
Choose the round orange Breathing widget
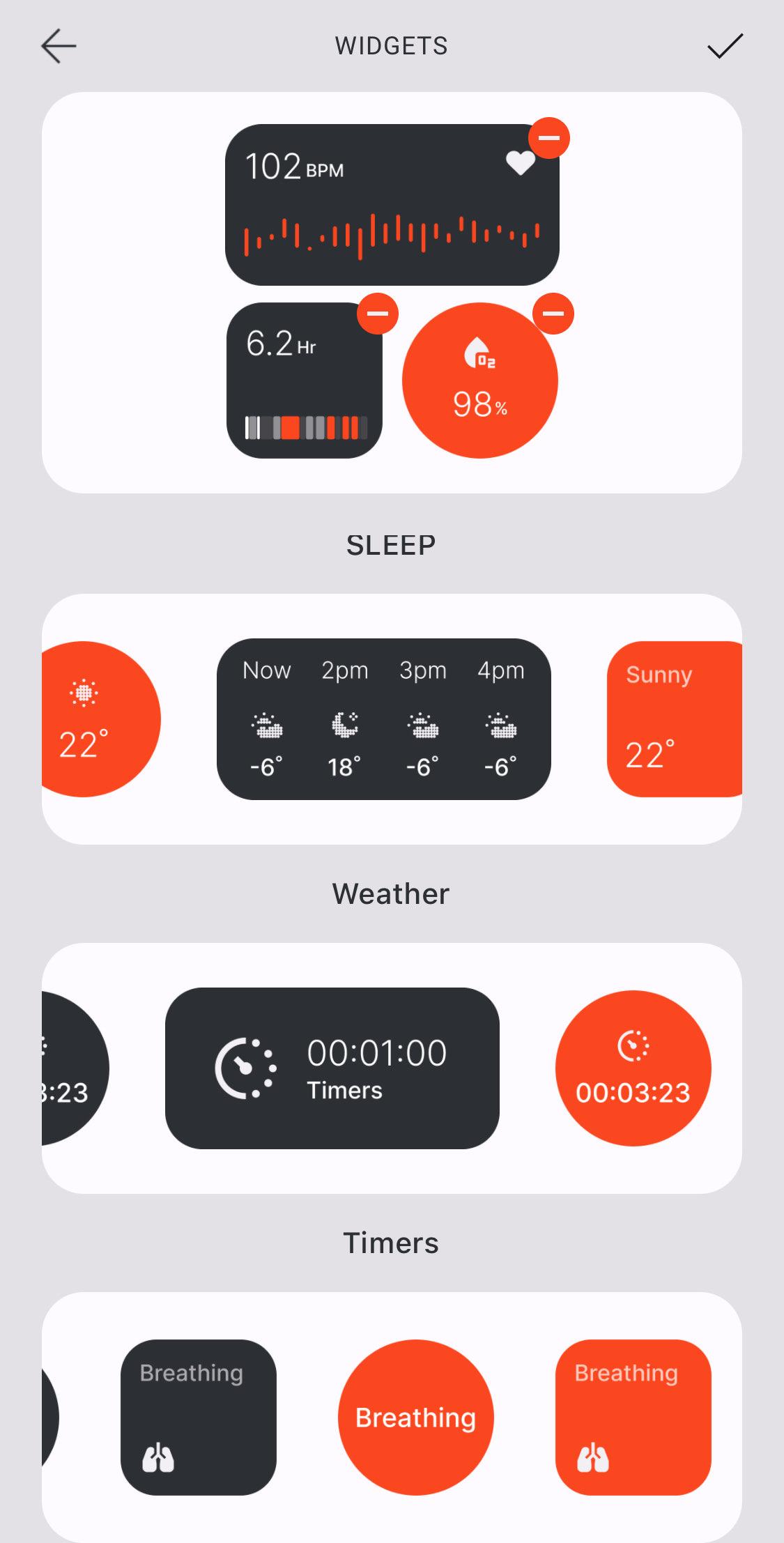[x=416, y=1417]
